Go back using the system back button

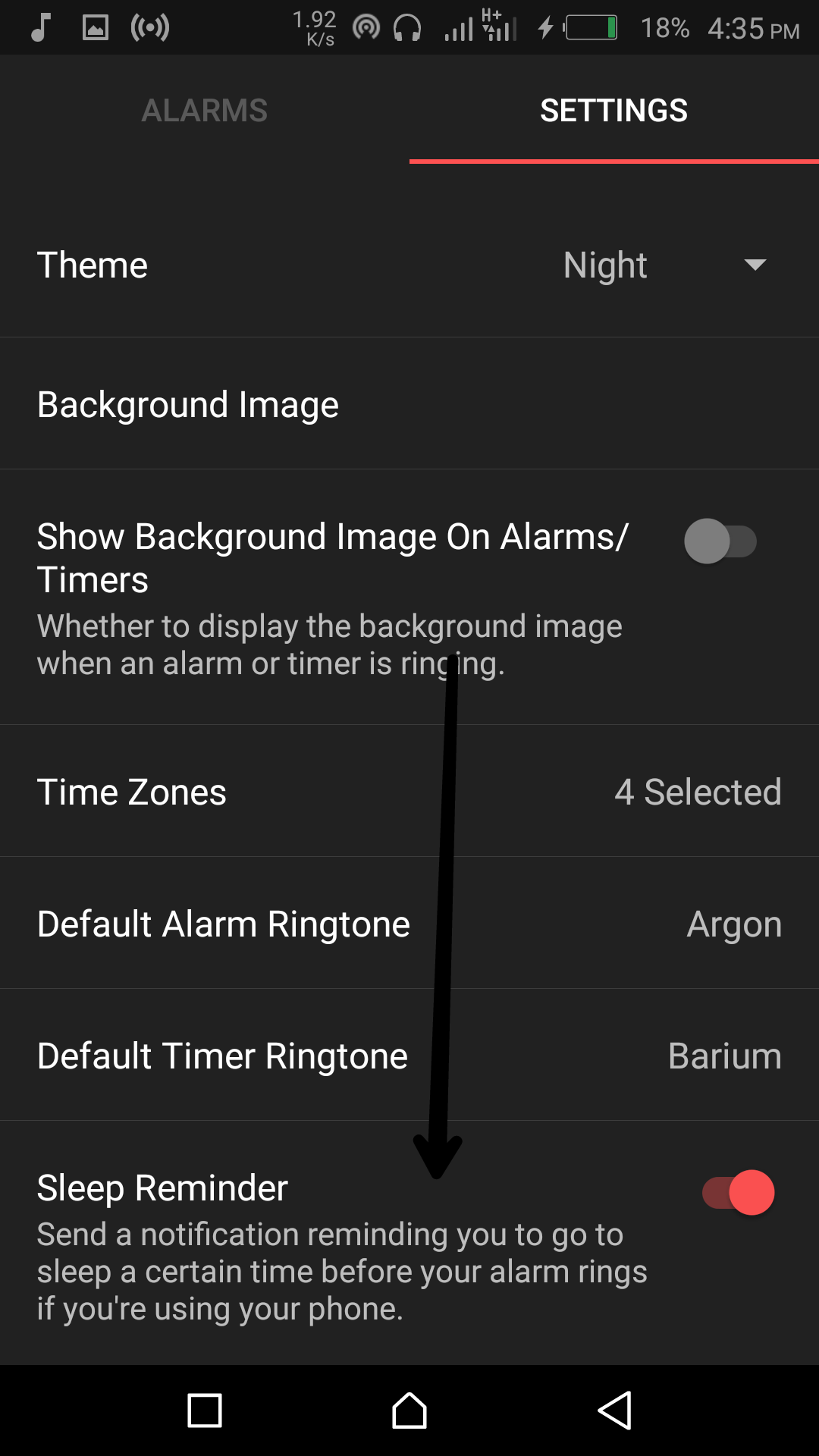(x=614, y=1410)
